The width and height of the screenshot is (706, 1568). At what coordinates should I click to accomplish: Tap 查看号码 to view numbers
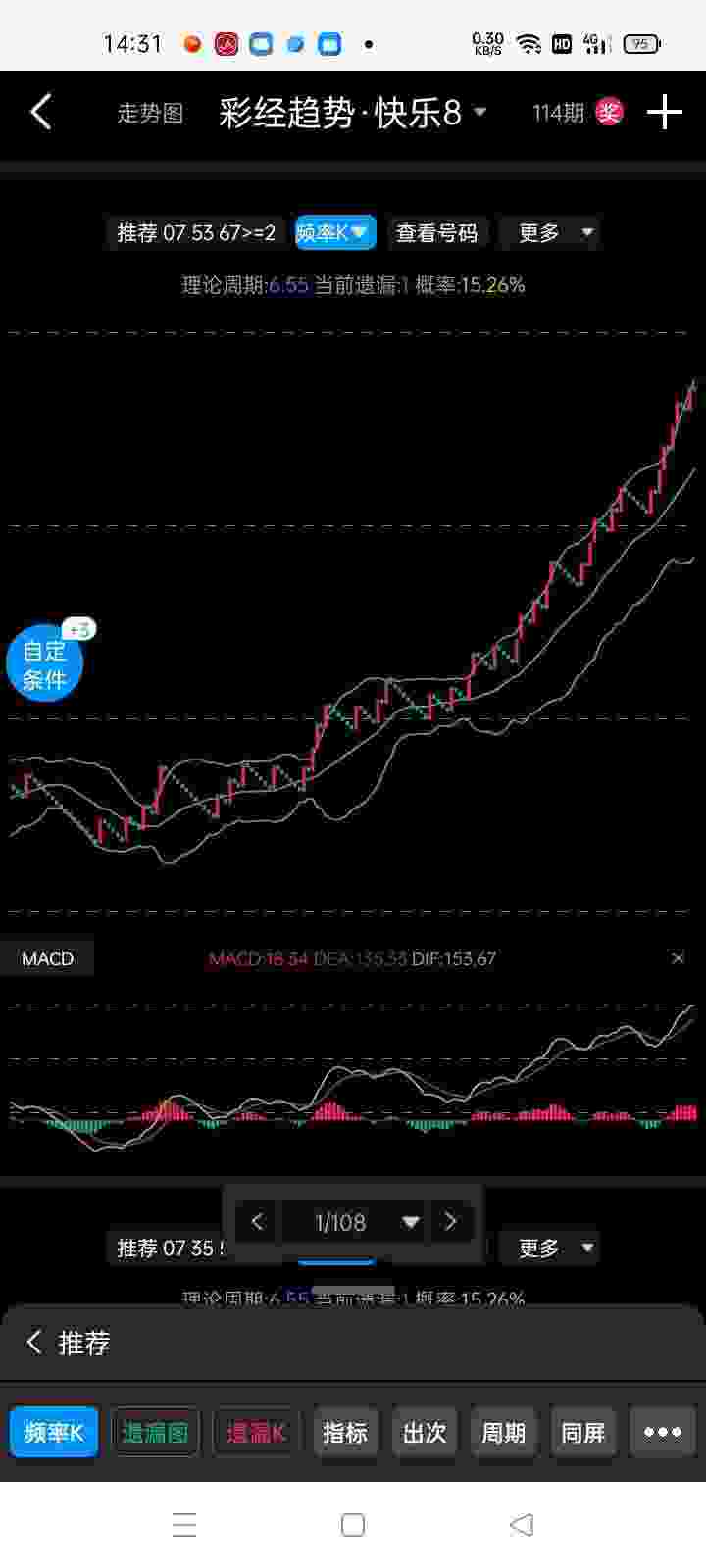click(436, 233)
